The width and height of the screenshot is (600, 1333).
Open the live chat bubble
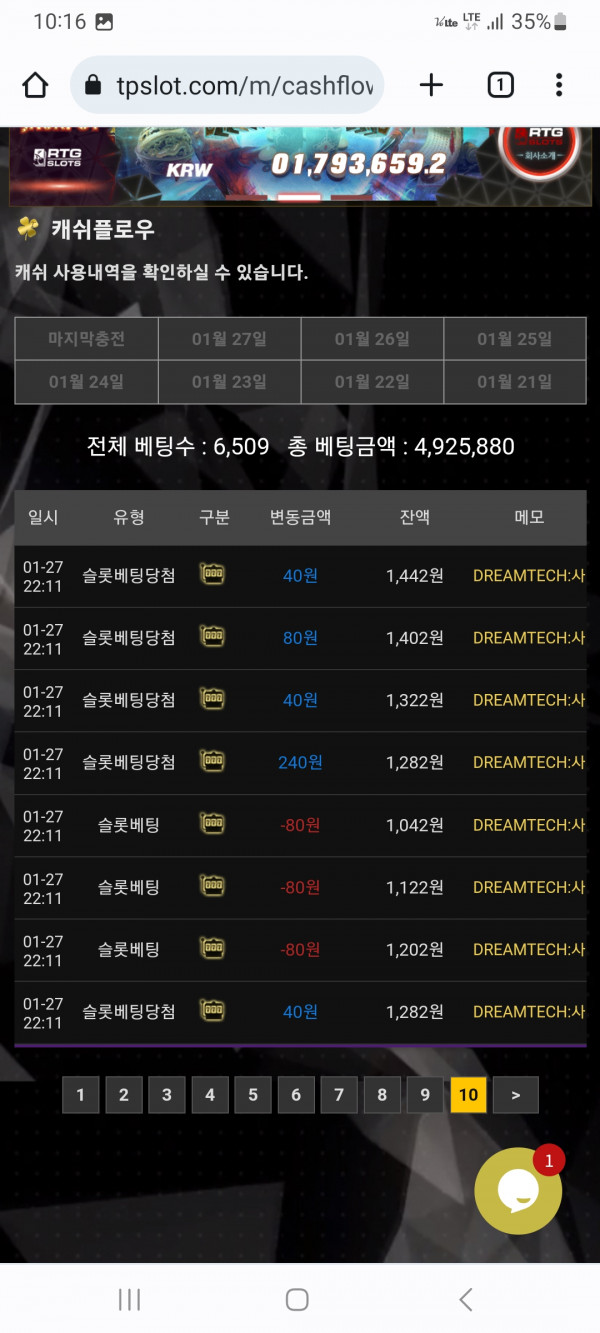[x=518, y=1190]
